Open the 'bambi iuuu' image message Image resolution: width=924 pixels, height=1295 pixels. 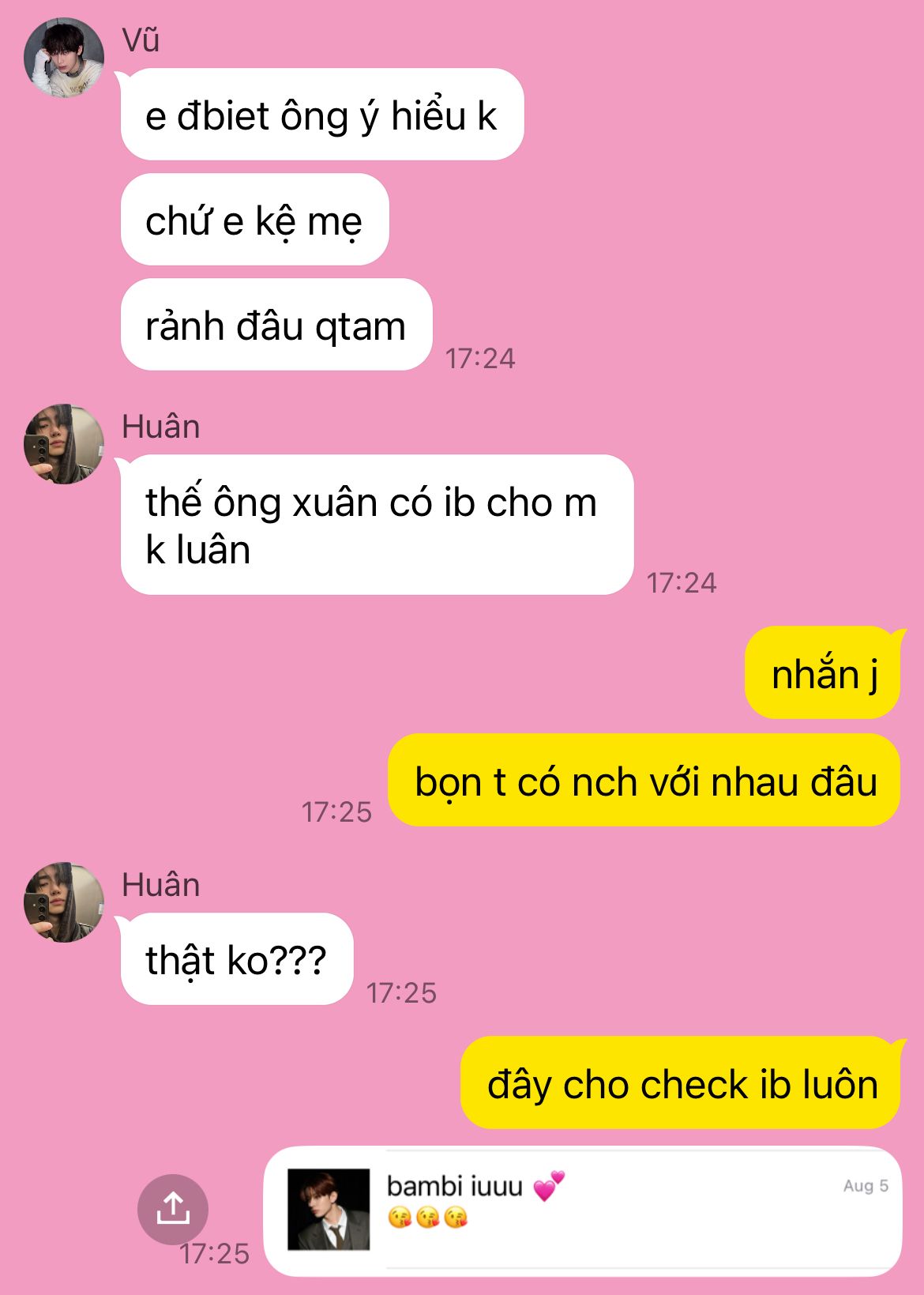[582, 1210]
